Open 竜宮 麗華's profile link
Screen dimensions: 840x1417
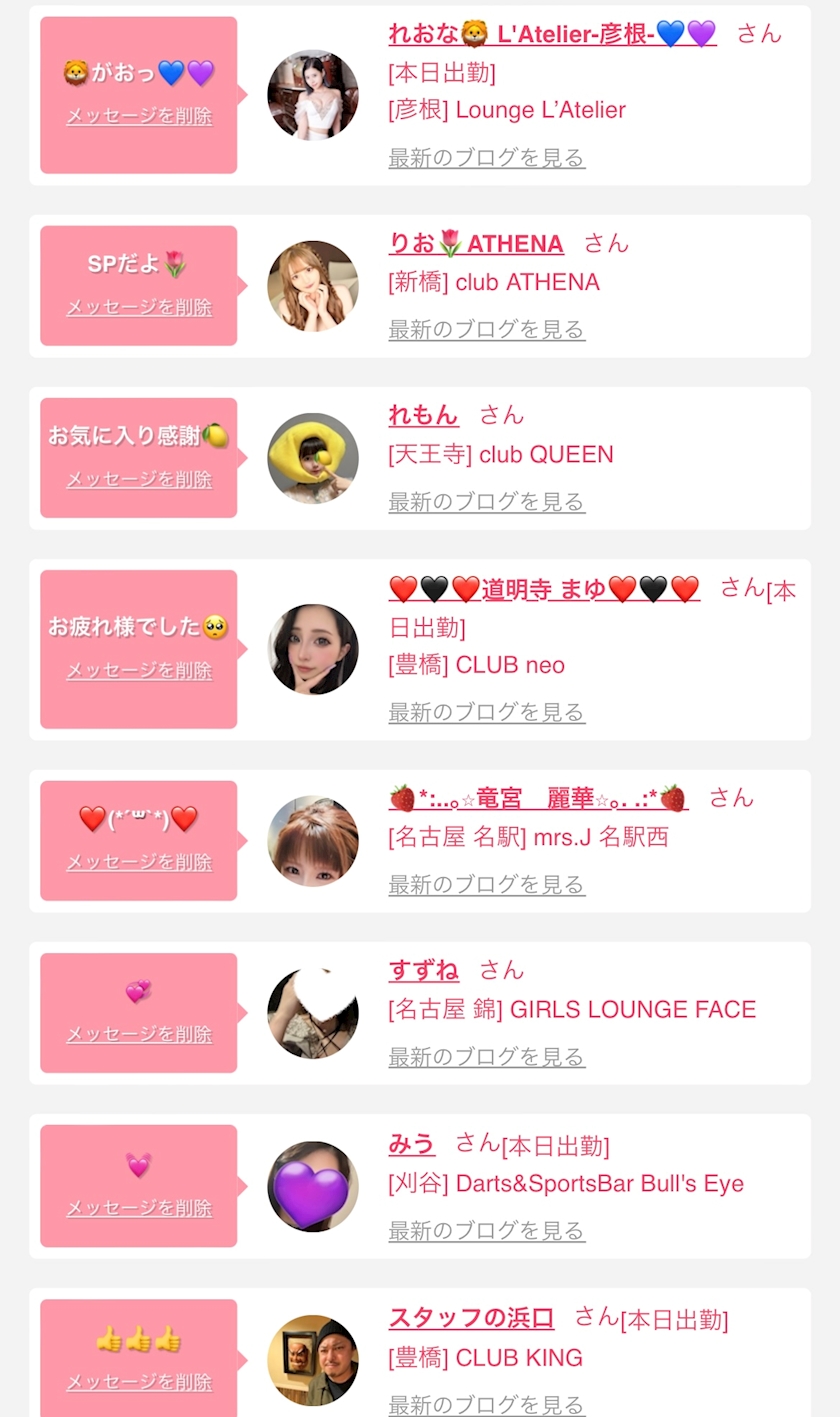pyautogui.click(x=537, y=799)
